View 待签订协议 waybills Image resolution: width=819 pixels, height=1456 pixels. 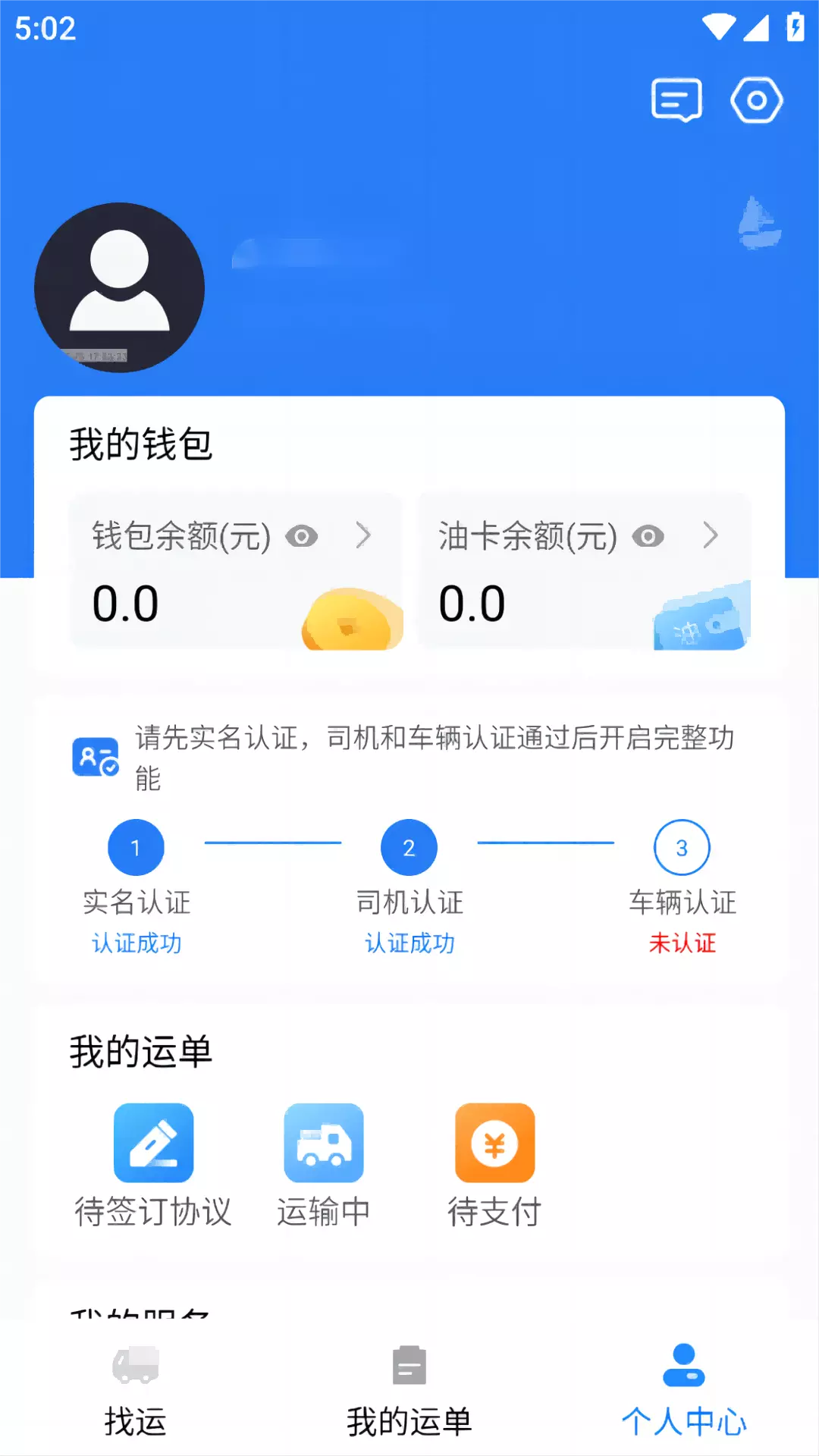pos(153,1166)
